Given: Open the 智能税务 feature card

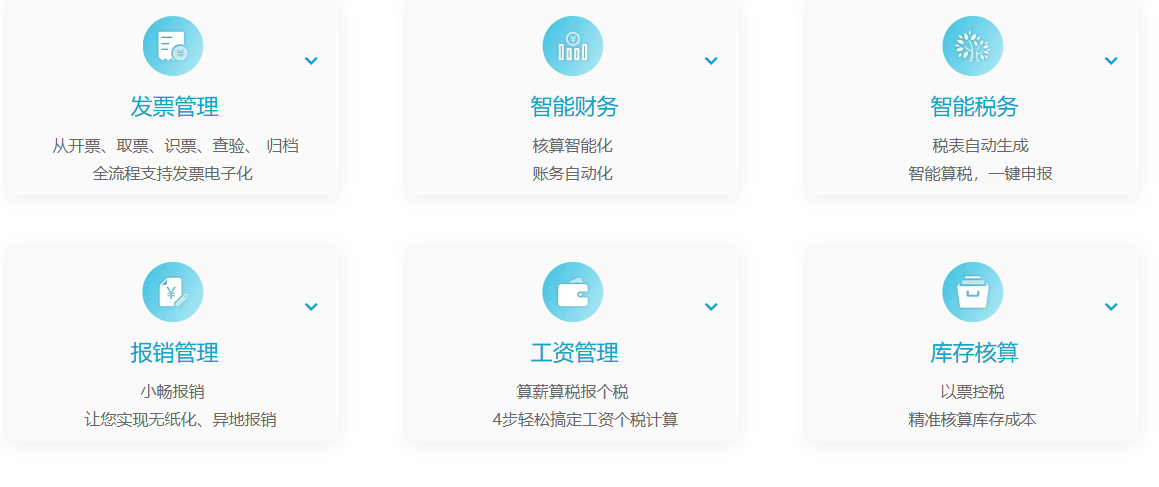Looking at the screenshot, I should tap(974, 106).
